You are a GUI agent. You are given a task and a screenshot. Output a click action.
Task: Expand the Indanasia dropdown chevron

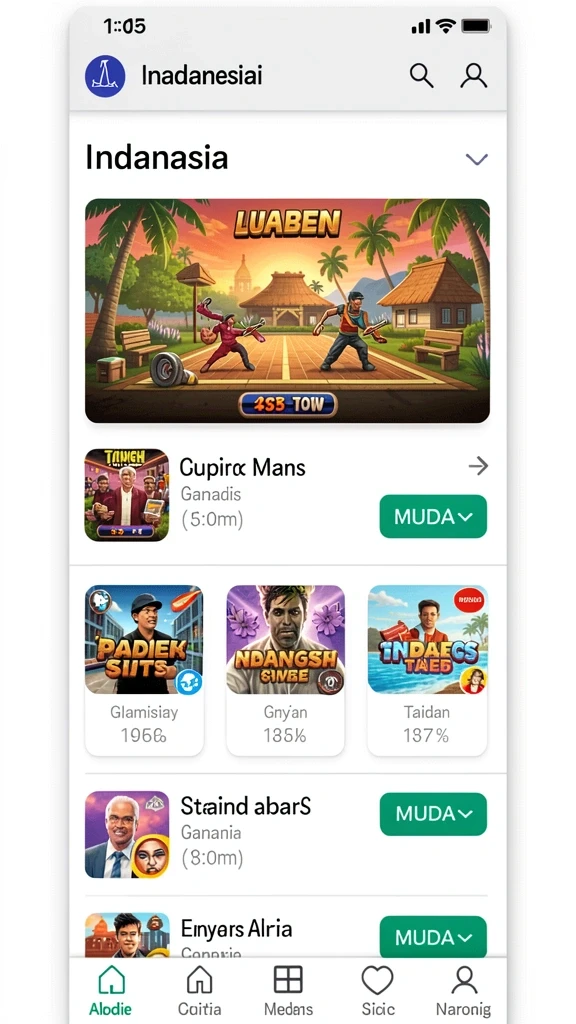tap(476, 159)
